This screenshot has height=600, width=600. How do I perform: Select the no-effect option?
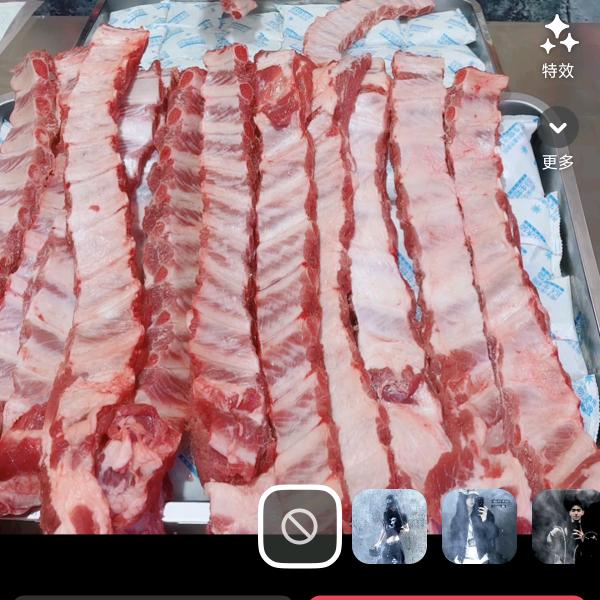pos(300,526)
